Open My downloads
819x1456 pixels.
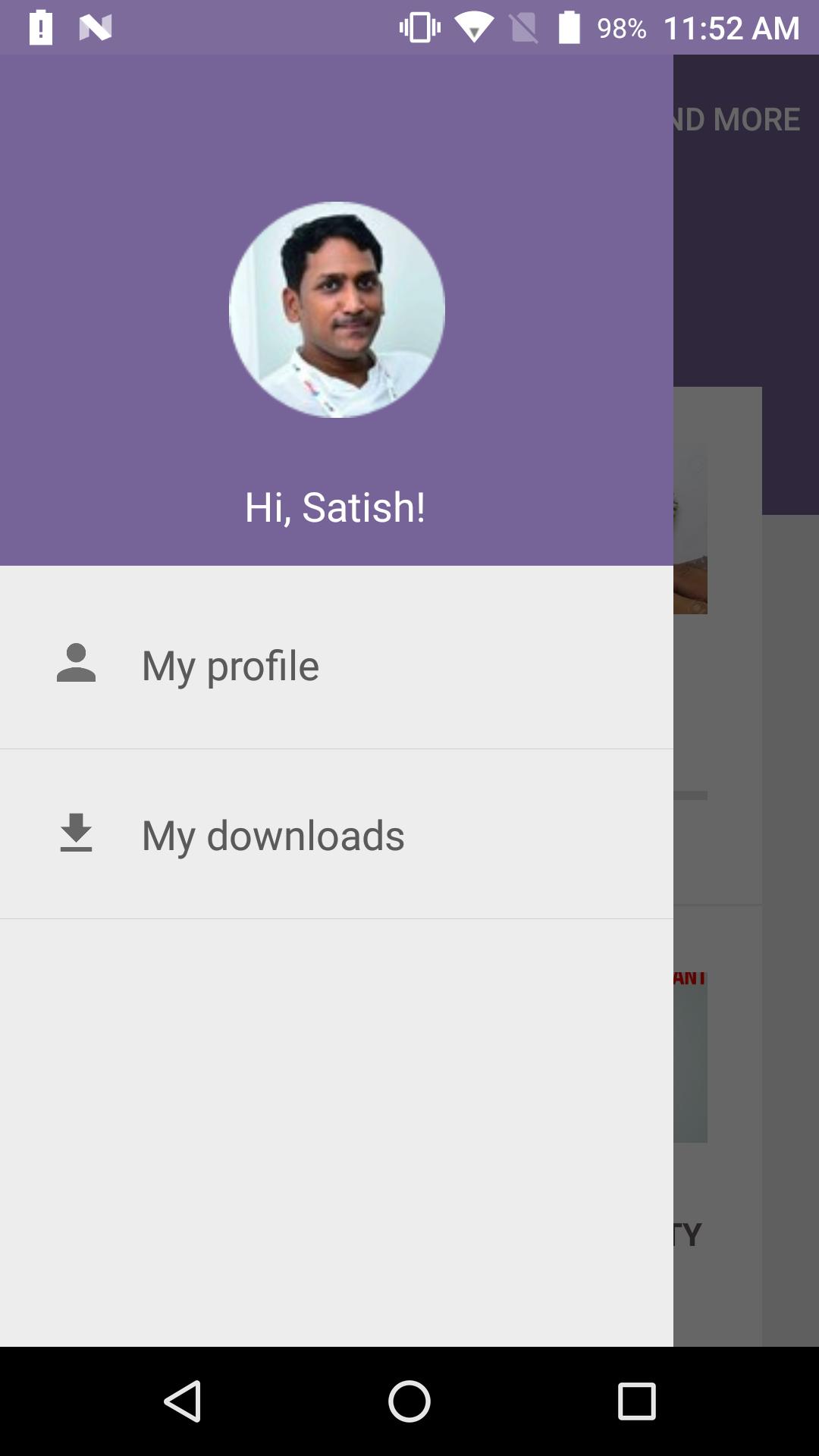(x=272, y=835)
